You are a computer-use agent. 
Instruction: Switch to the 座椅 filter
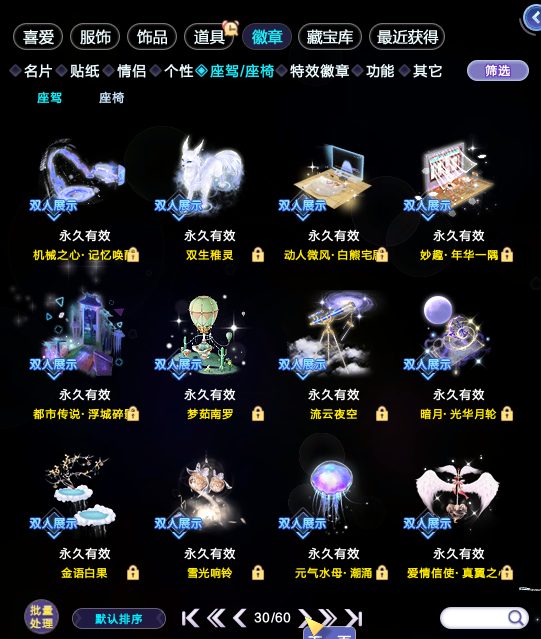pyautogui.click(x=111, y=98)
